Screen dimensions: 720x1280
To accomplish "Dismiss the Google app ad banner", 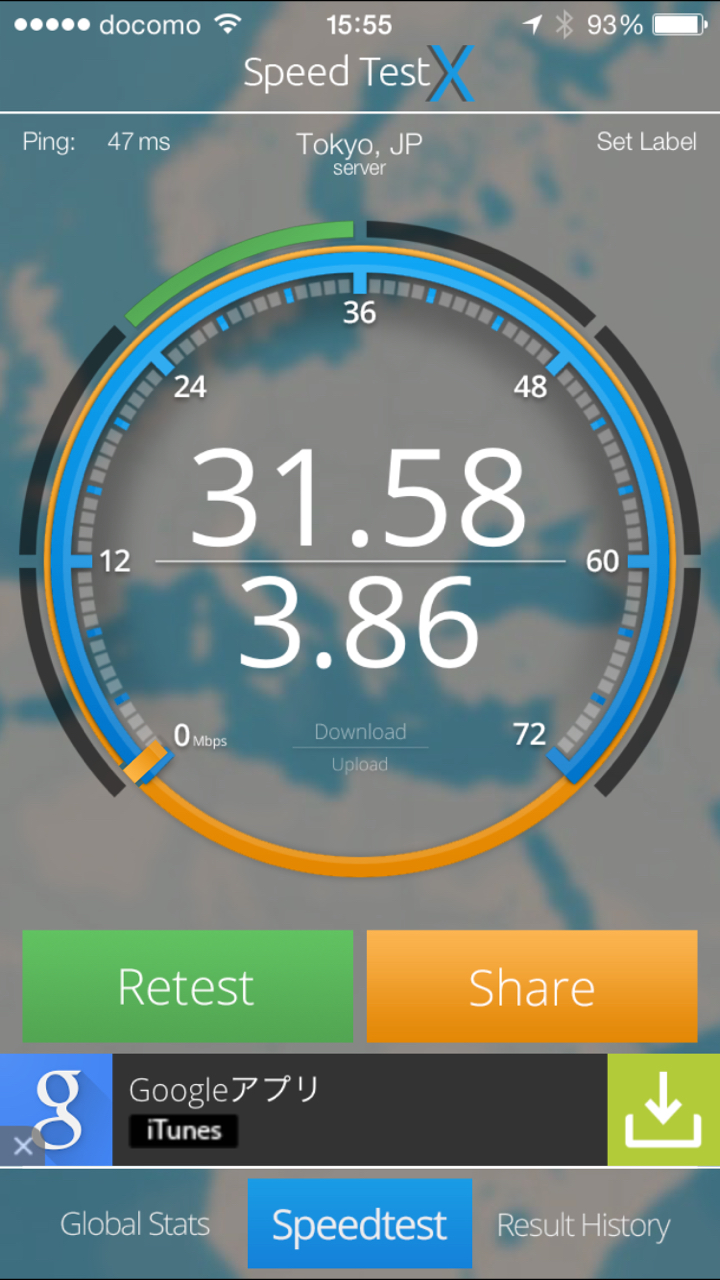I will pos(22,1146).
